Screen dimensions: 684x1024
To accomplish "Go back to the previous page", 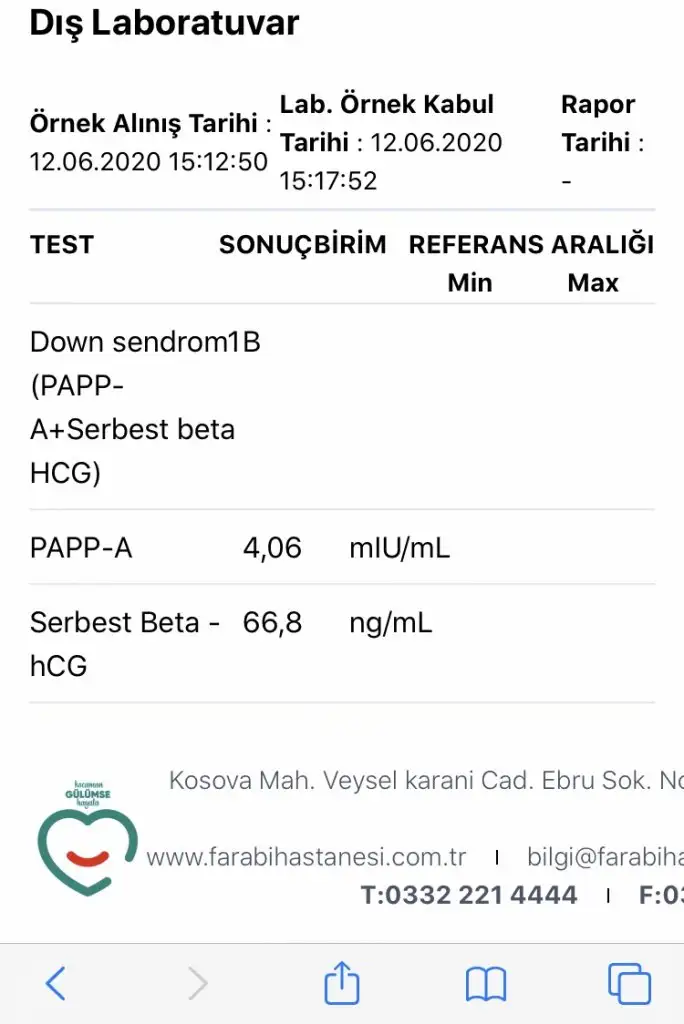I will [56, 984].
